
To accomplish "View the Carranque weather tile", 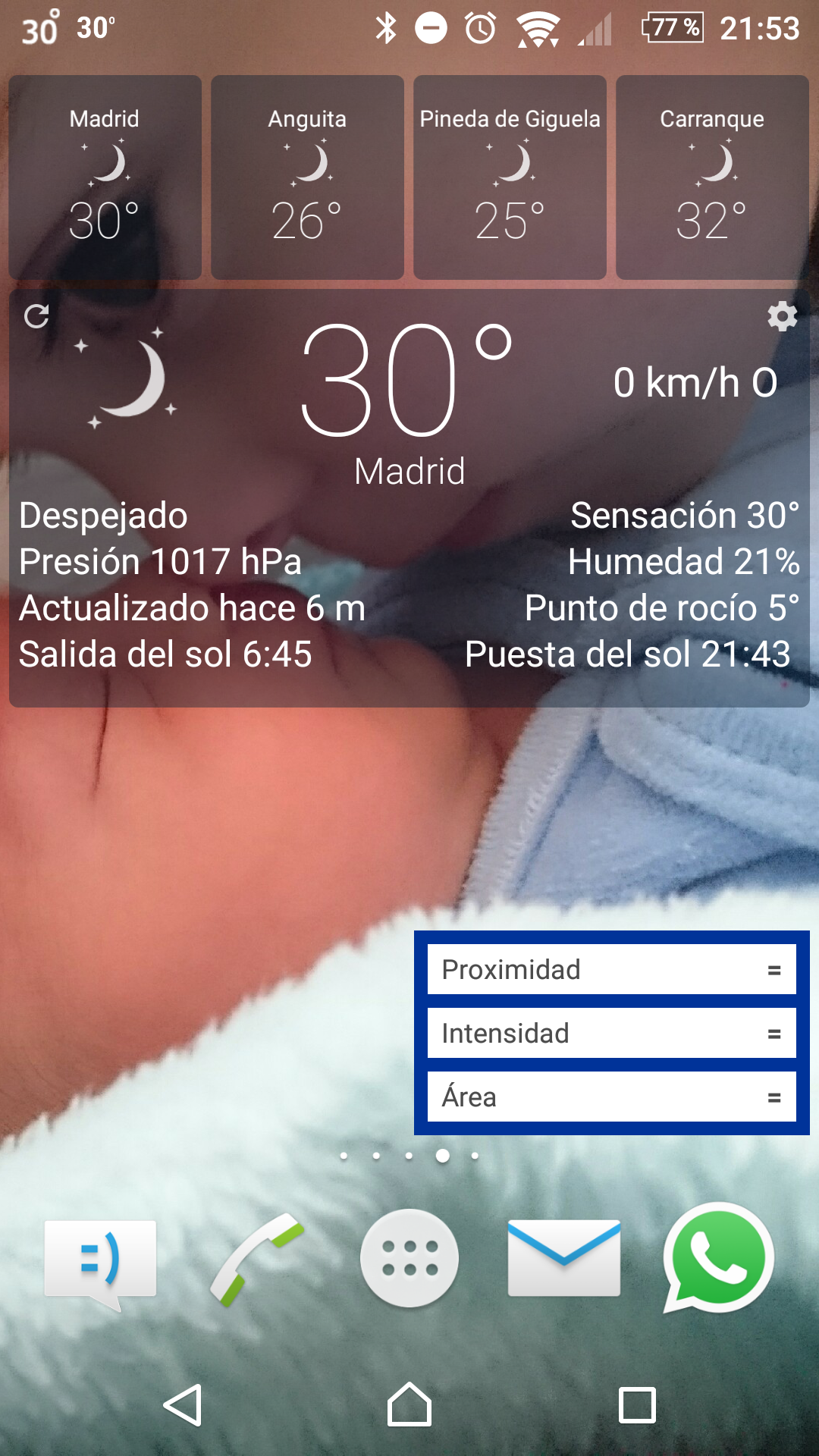I will (x=712, y=177).
